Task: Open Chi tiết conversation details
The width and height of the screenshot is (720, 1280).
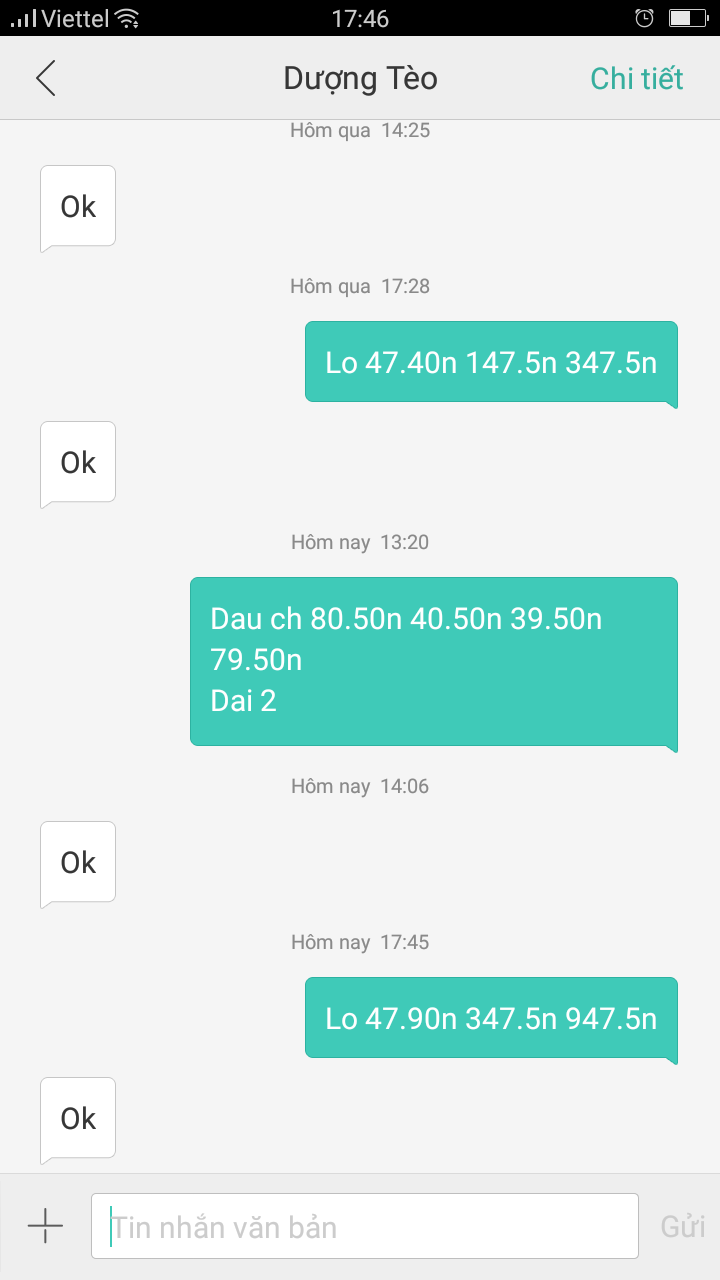Action: pyautogui.click(x=636, y=78)
